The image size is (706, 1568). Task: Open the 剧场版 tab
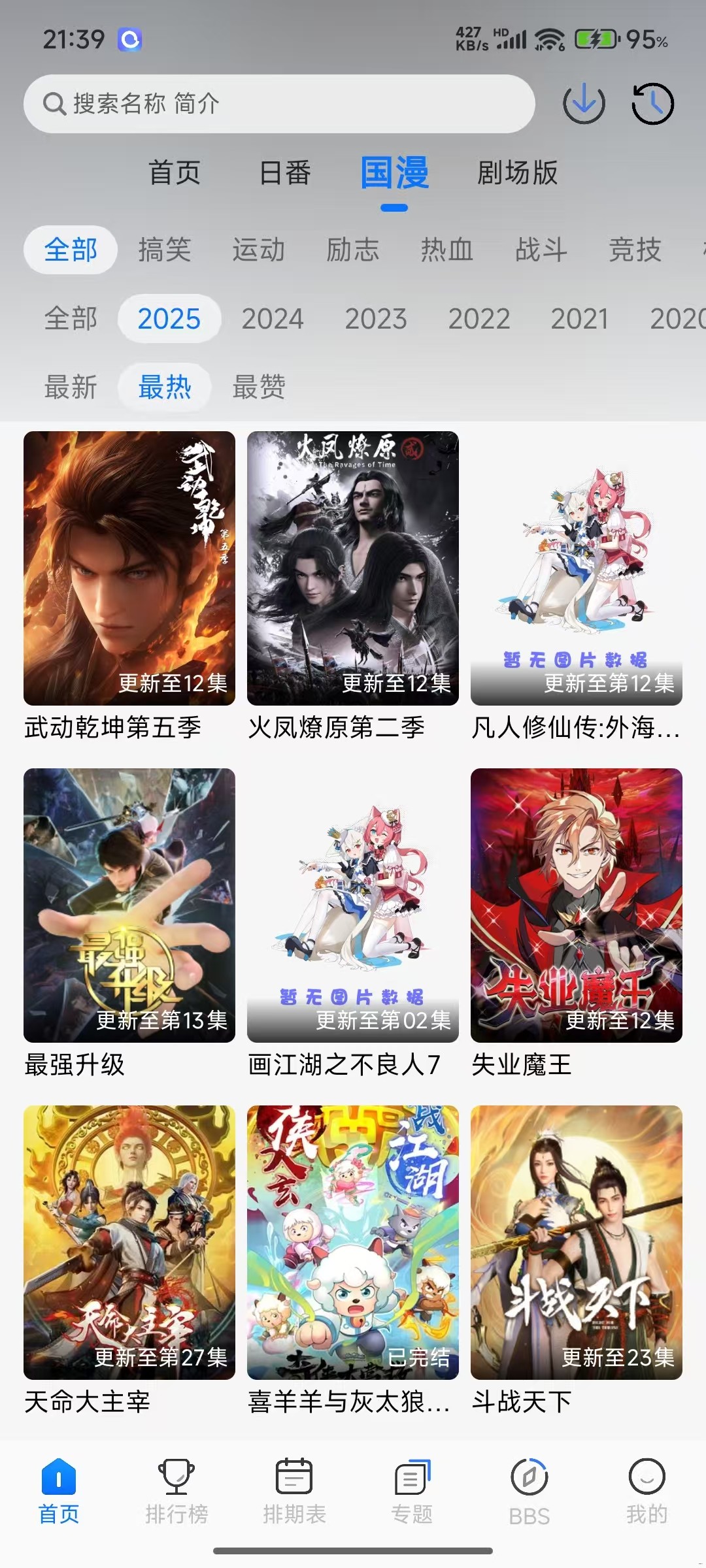[x=516, y=173]
